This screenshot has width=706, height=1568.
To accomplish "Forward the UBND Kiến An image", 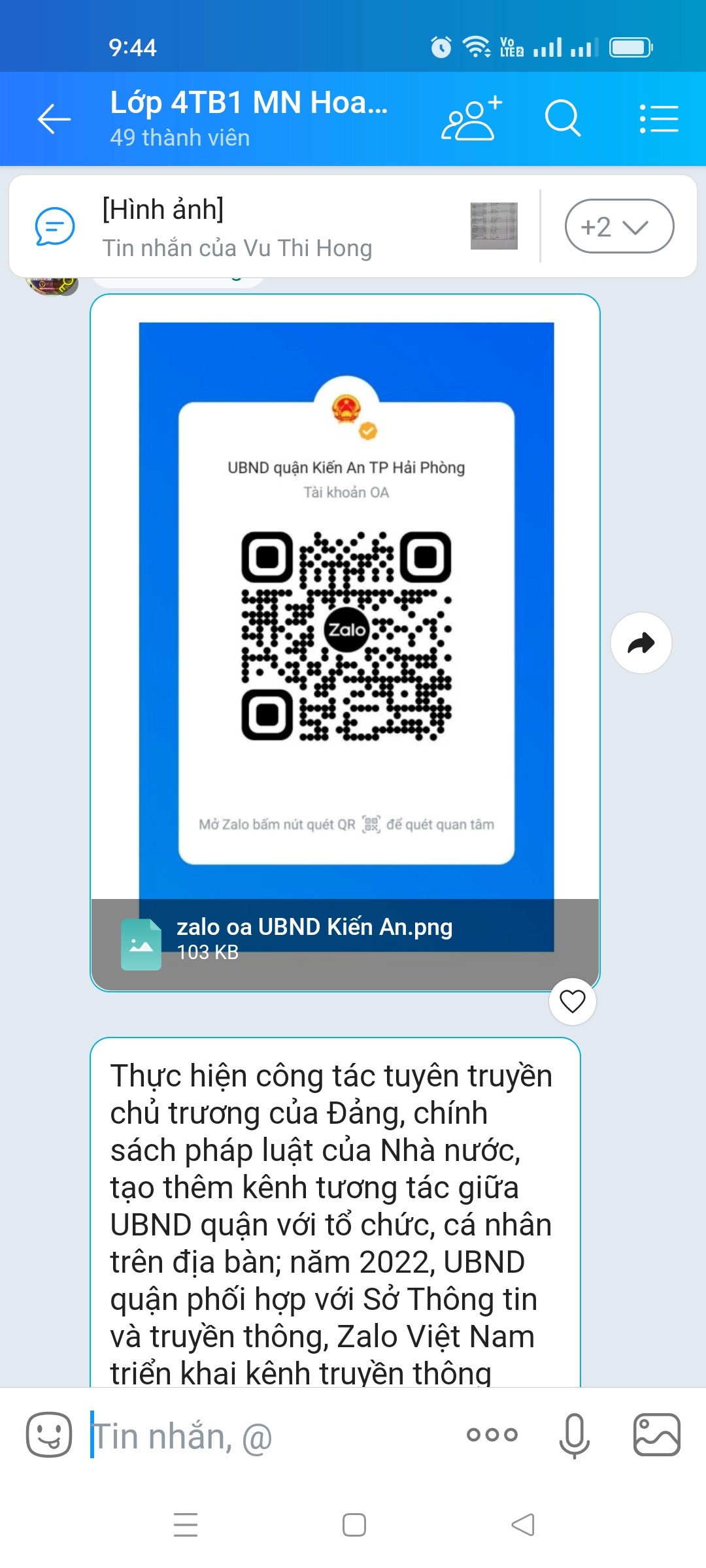I will point(641,643).
